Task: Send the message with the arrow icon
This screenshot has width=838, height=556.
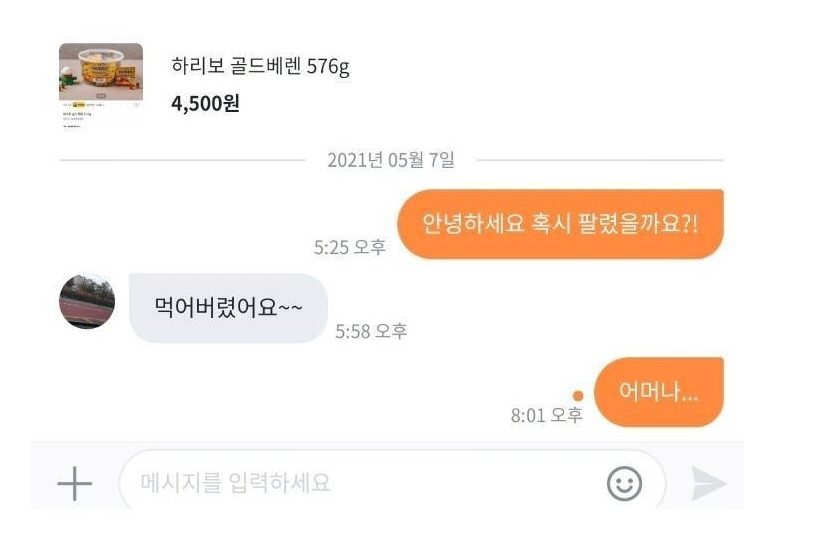Action: click(708, 484)
